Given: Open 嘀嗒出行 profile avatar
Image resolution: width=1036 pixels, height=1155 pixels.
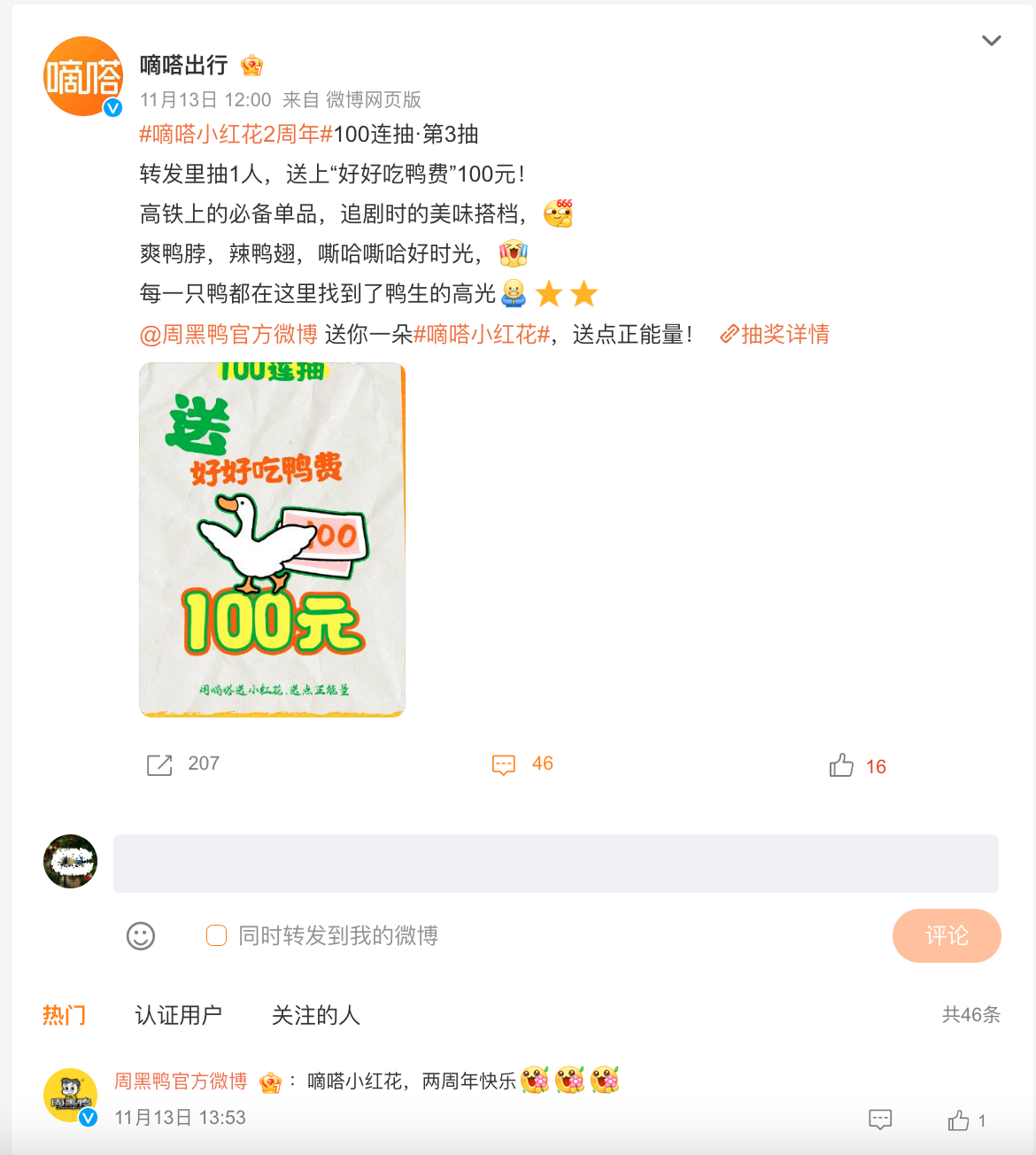Looking at the screenshot, I should (83, 77).
